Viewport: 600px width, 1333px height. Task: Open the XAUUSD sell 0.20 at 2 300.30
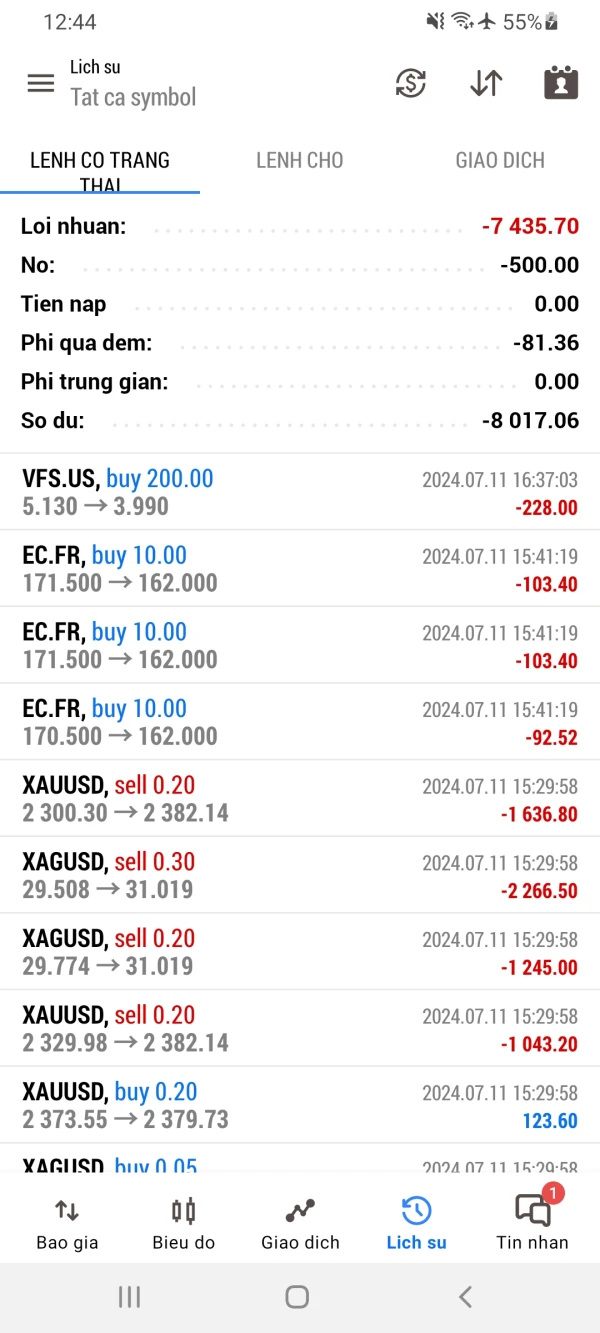pos(299,798)
